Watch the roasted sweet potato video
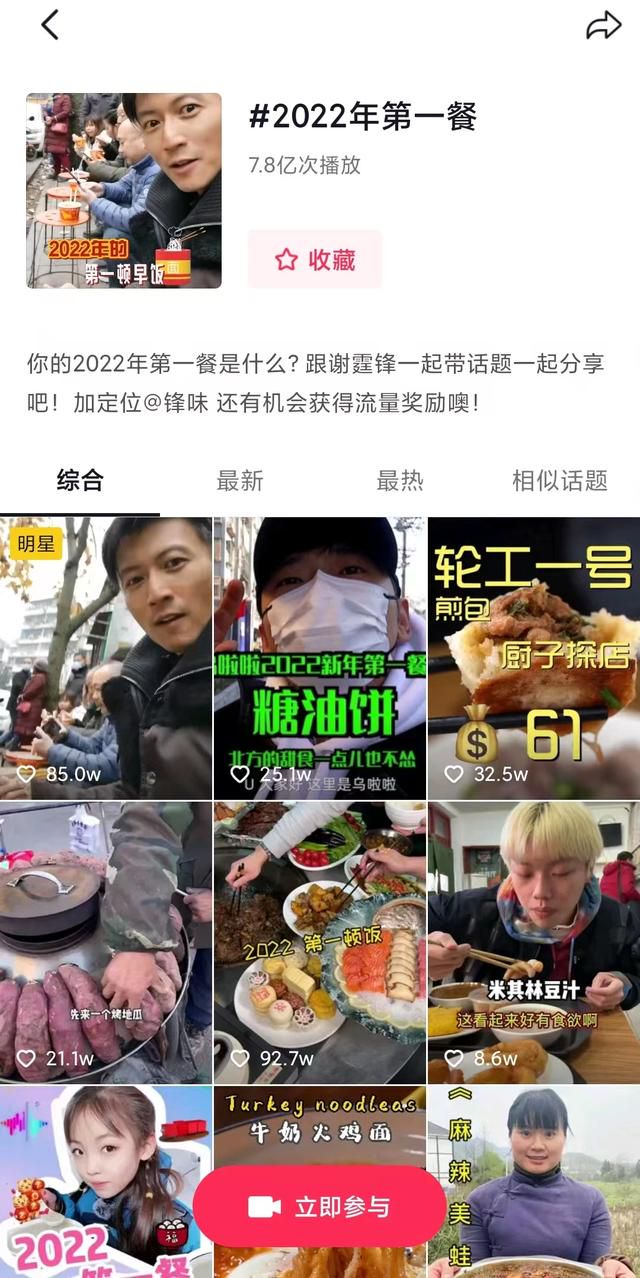The width and height of the screenshot is (640, 1278). click(106, 942)
